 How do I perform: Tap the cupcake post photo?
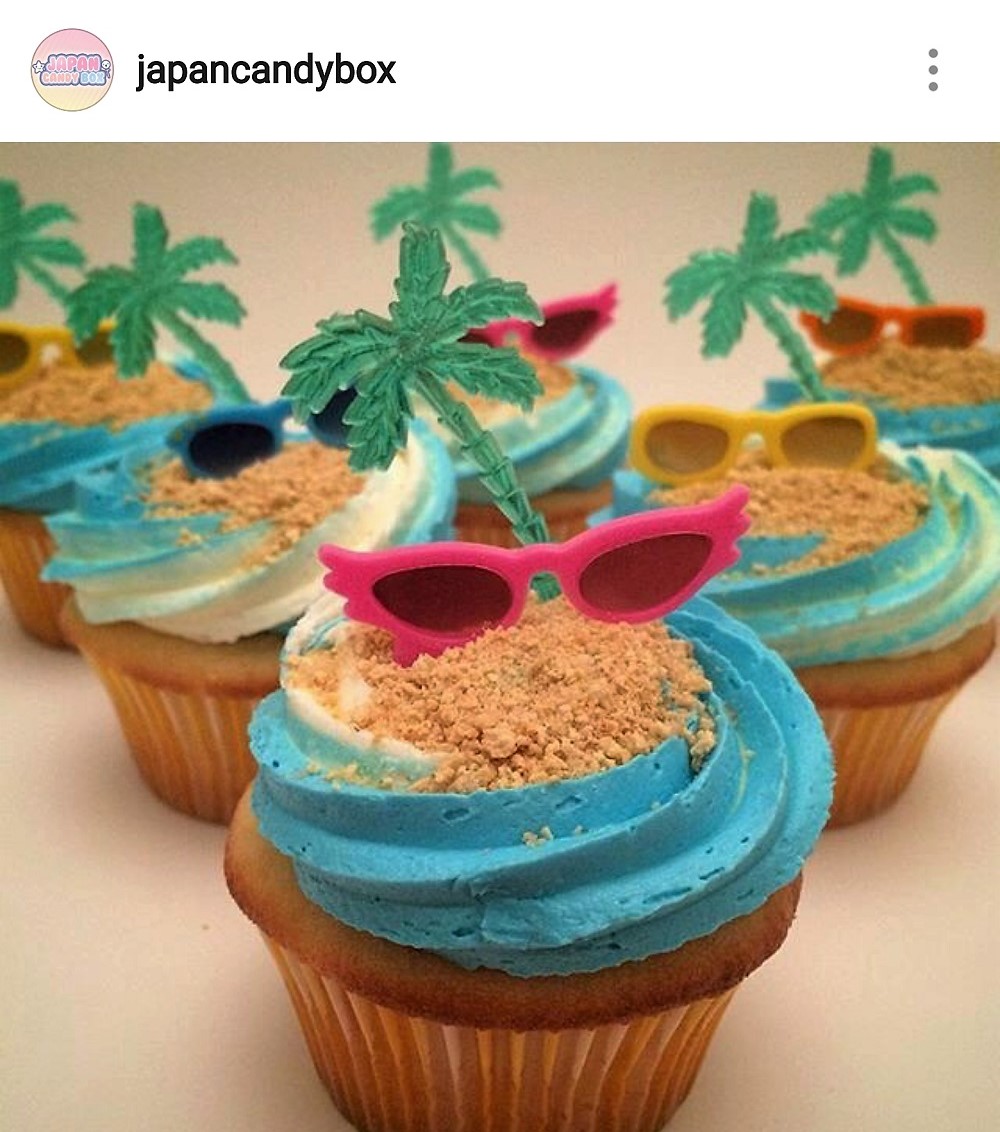(500, 636)
